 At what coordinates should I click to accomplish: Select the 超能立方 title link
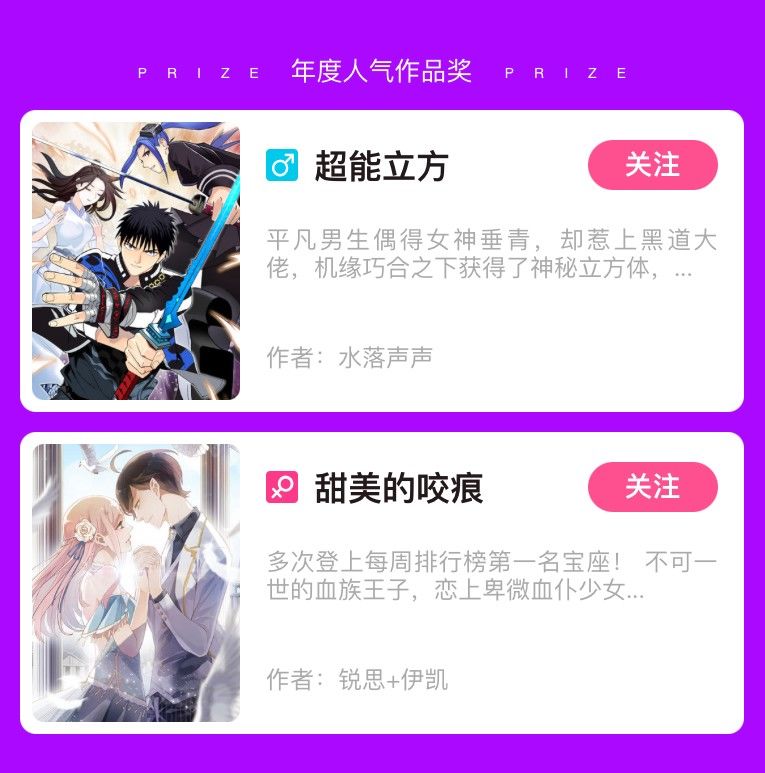(380, 165)
